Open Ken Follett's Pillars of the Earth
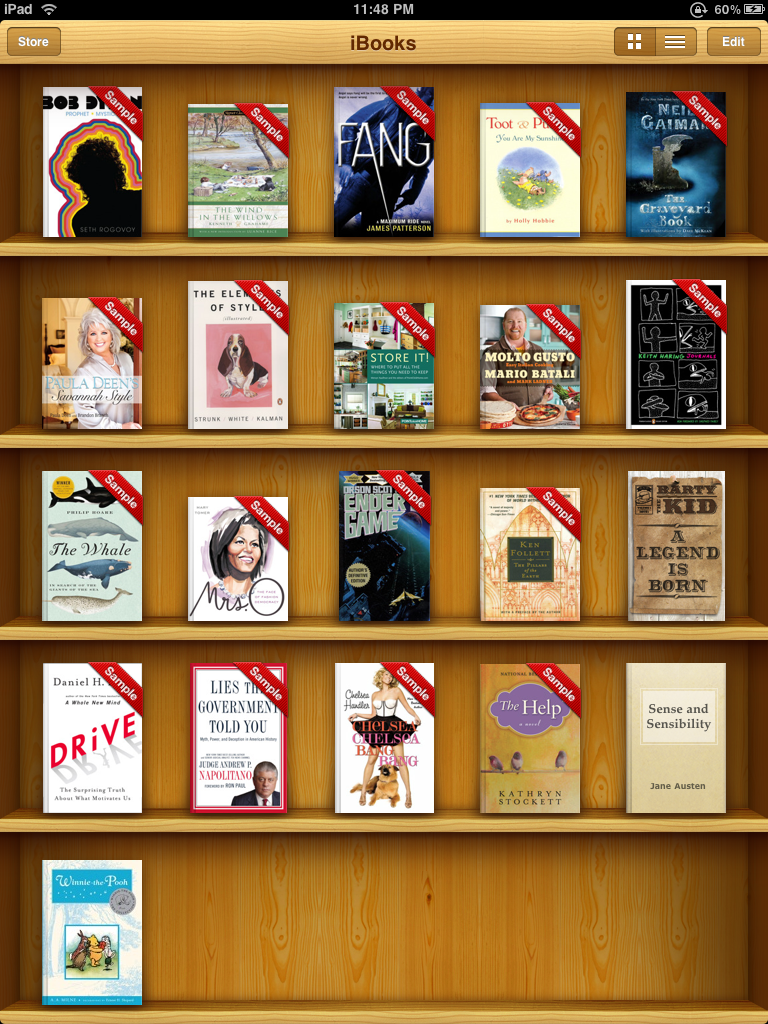Screen dimensions: 768x1024 pyautogui.click(x=530, y=555)
